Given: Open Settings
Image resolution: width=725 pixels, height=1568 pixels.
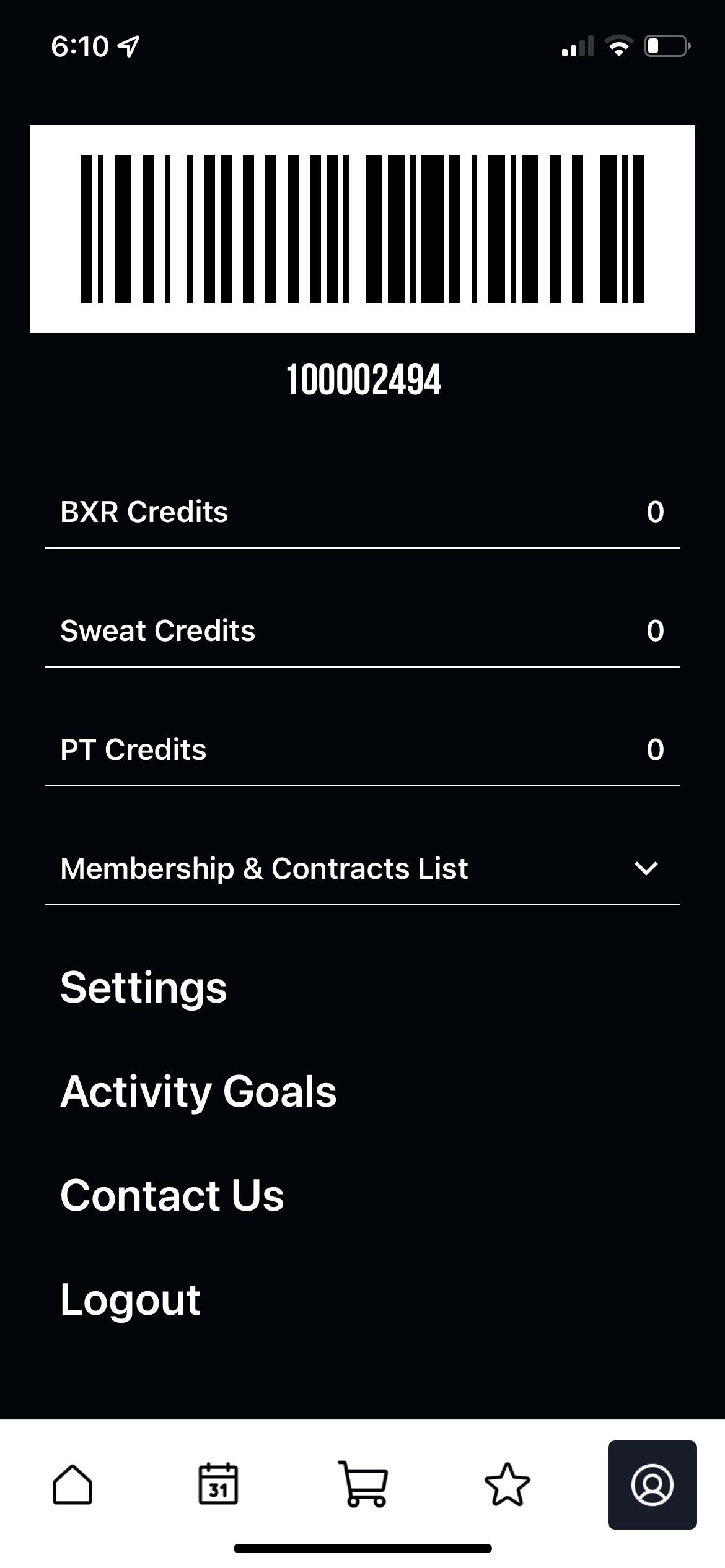Looking at the screenshot, I should 144,988.
